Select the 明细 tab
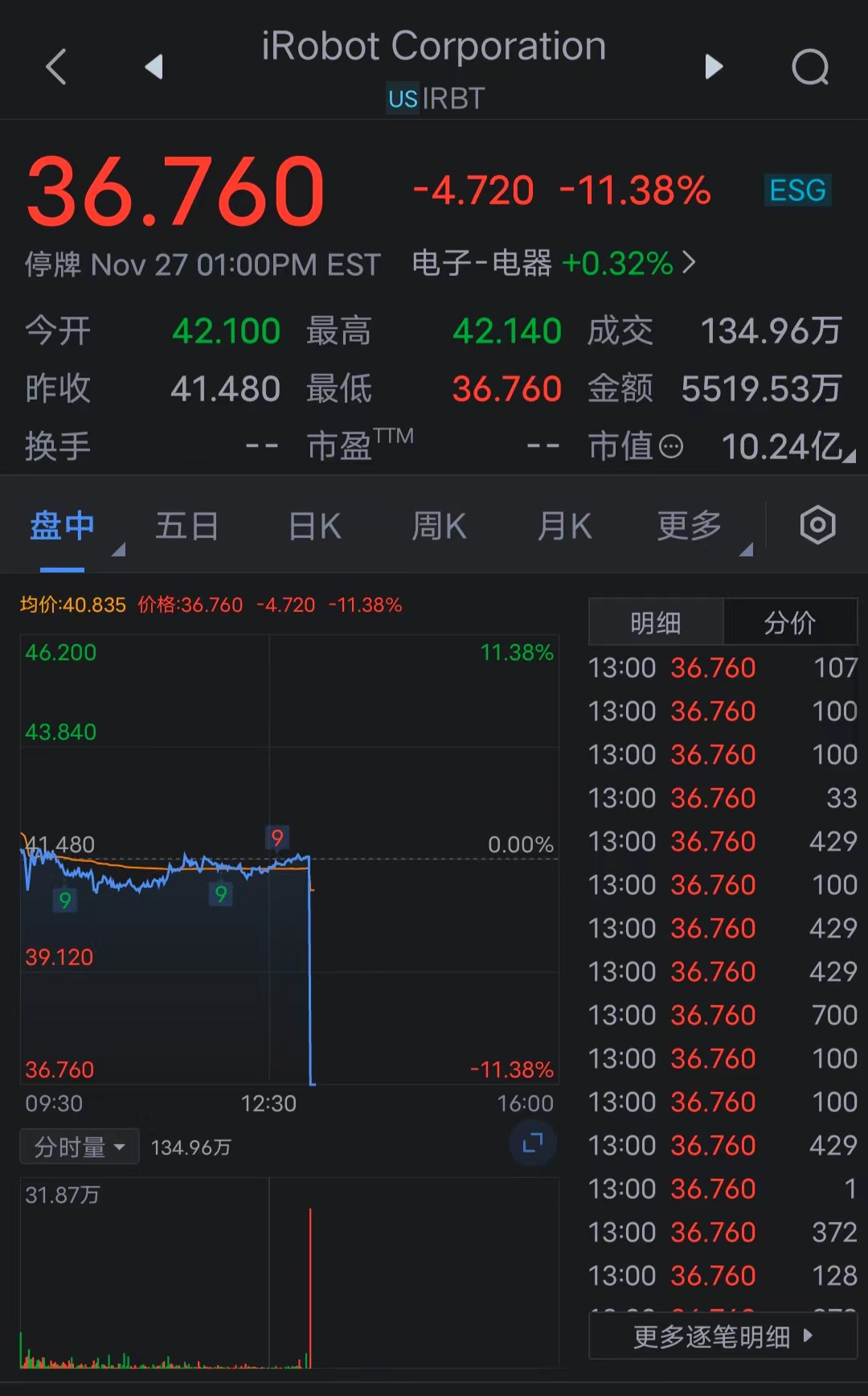Image resolution: width=868 pixels, height=1396 pixels. tap(656, 622)
